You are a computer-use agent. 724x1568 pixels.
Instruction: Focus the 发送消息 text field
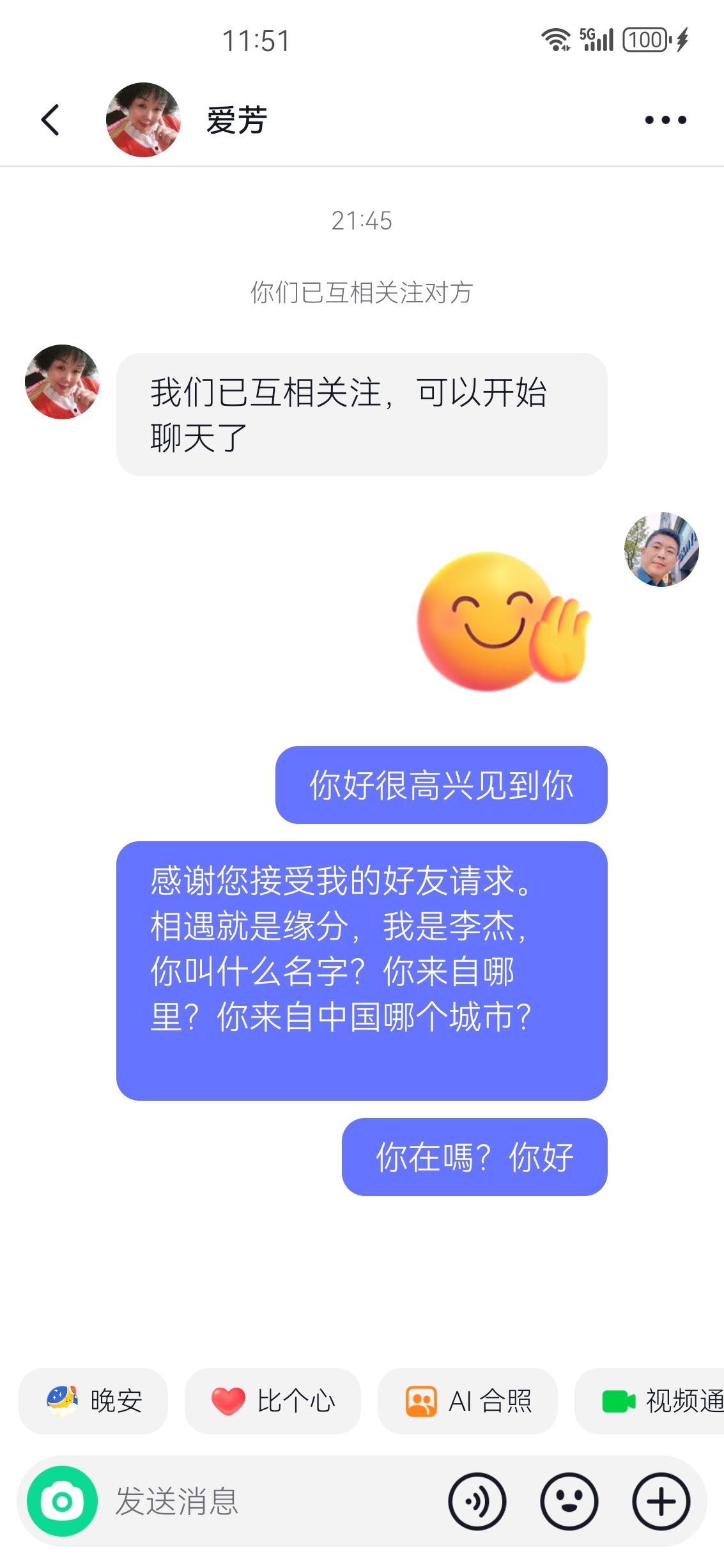[268, 1501]
